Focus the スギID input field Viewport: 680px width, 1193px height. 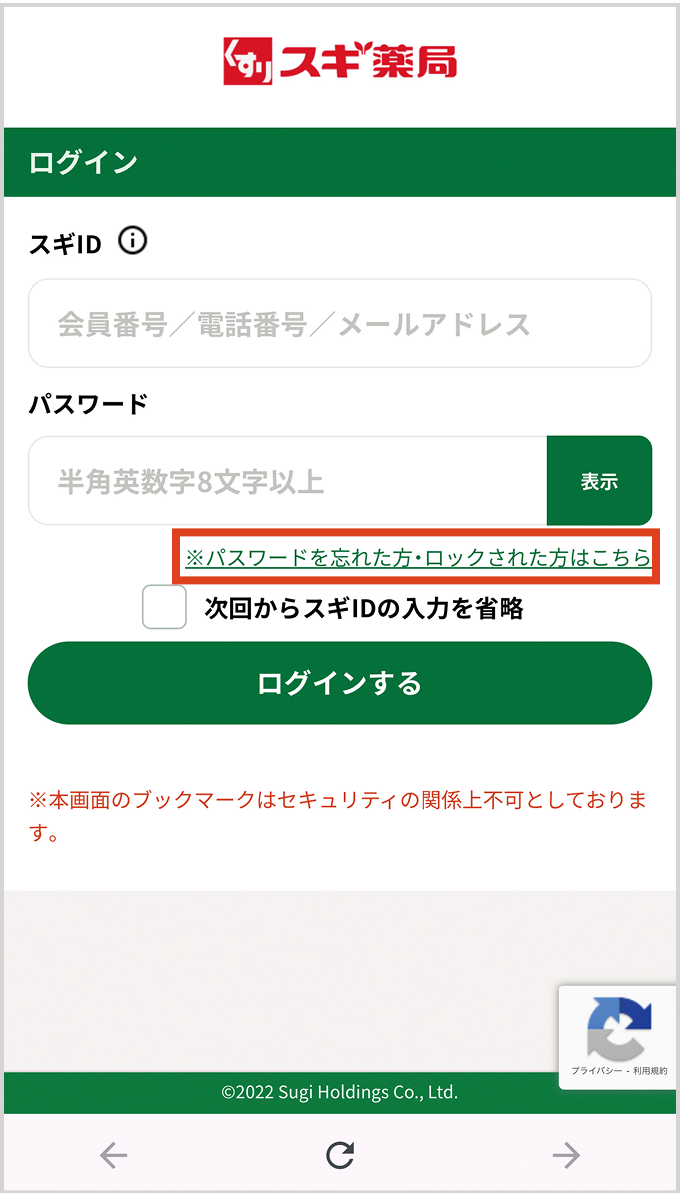tap(339, 323)
